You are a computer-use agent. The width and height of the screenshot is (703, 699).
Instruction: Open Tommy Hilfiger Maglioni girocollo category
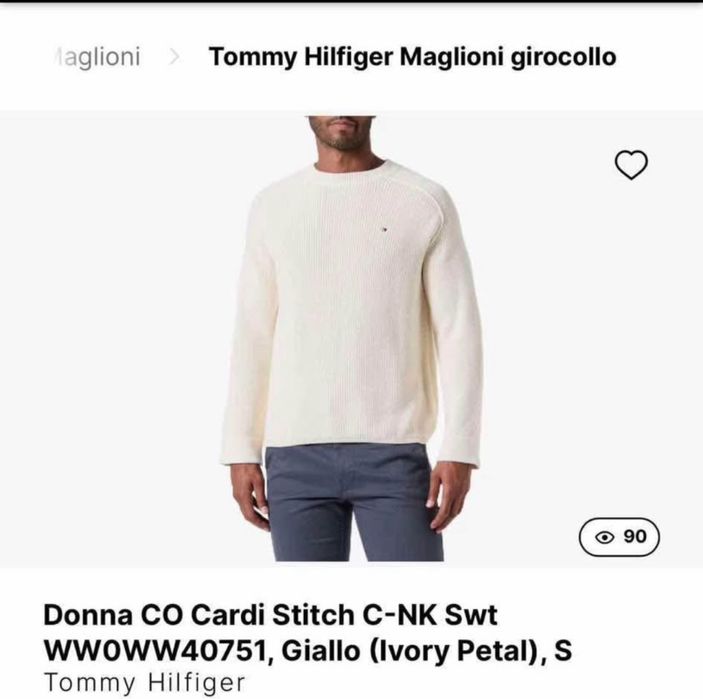pos(412,57)
